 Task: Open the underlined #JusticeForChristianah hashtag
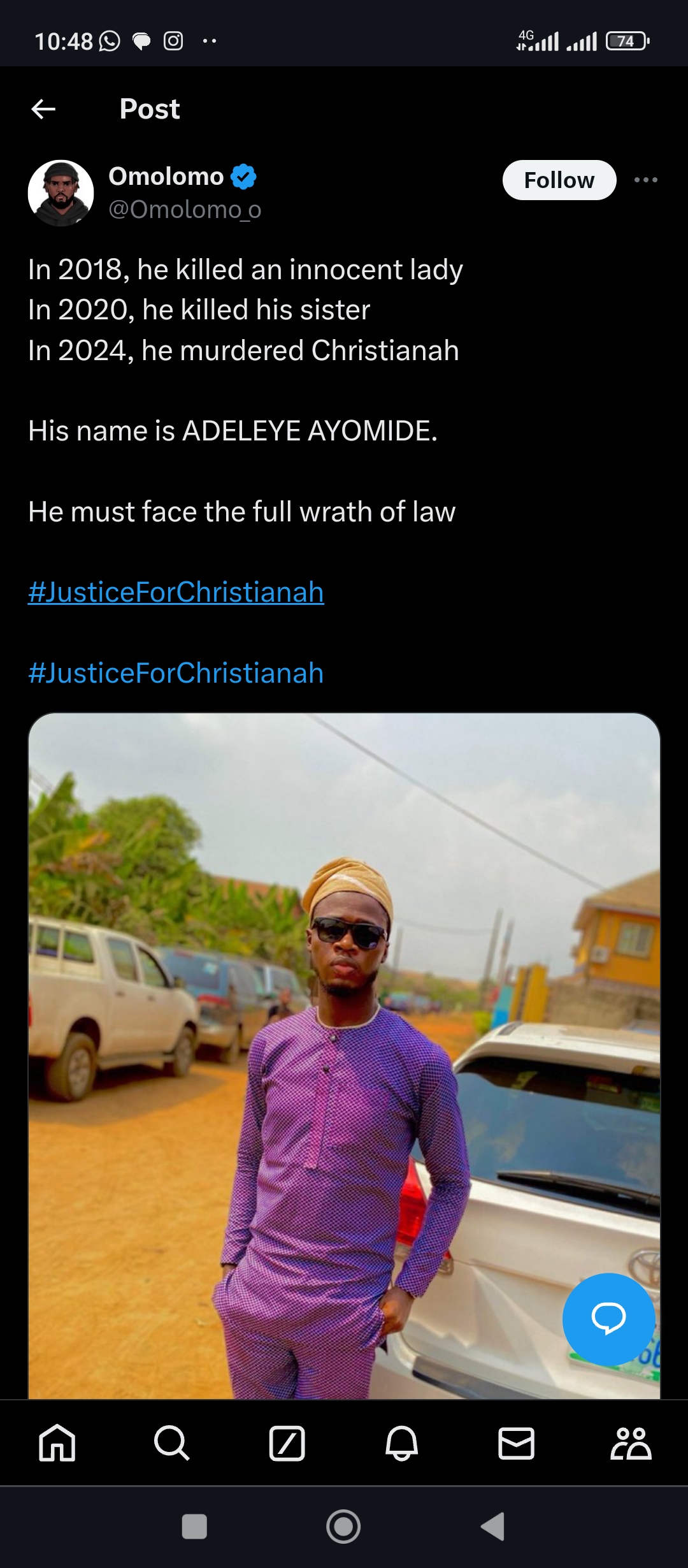176,592
